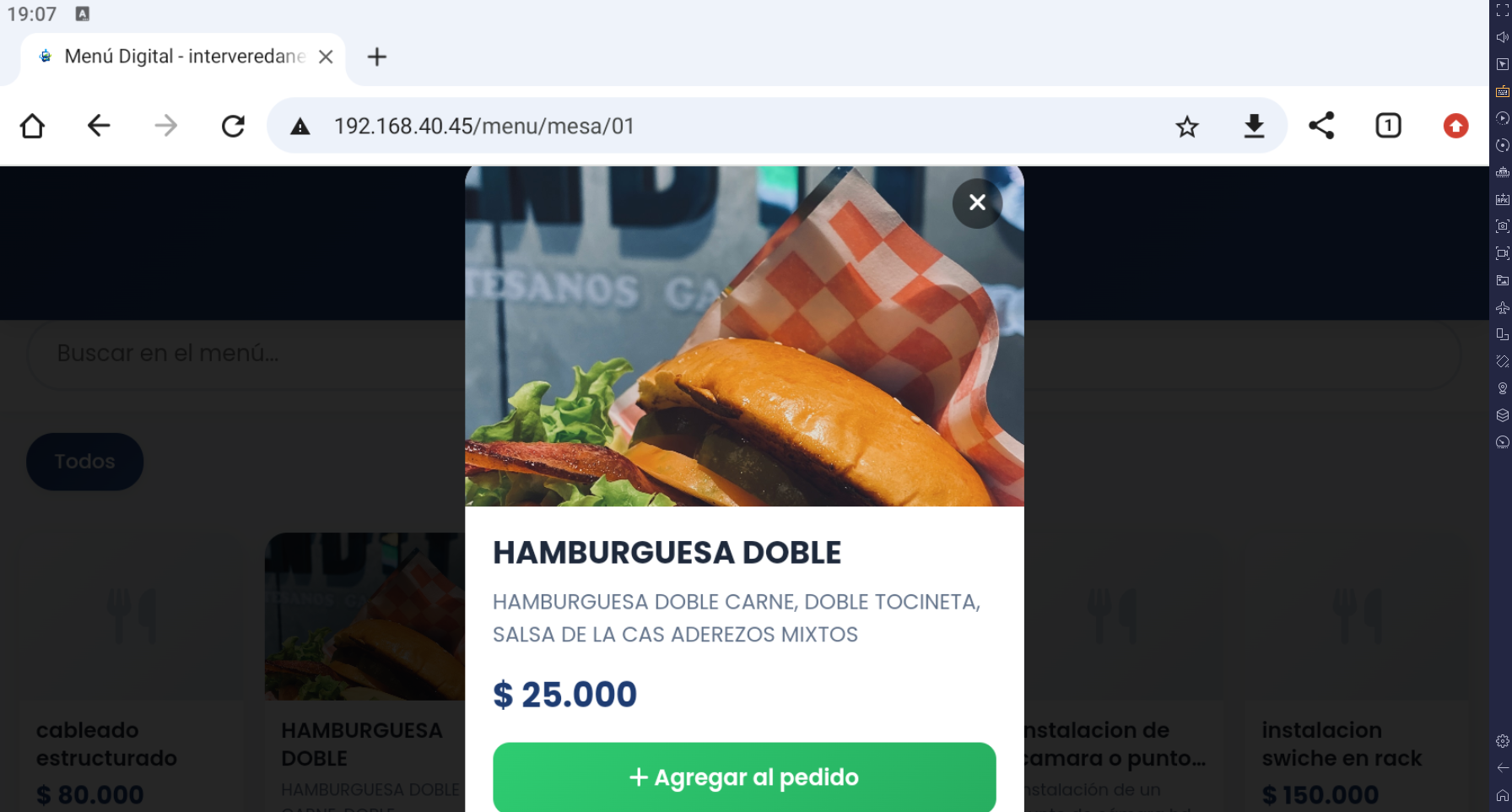This screenshot has width=1512, height=812.
Task: Open the tab switcher
Action: tap(1388, 126)
